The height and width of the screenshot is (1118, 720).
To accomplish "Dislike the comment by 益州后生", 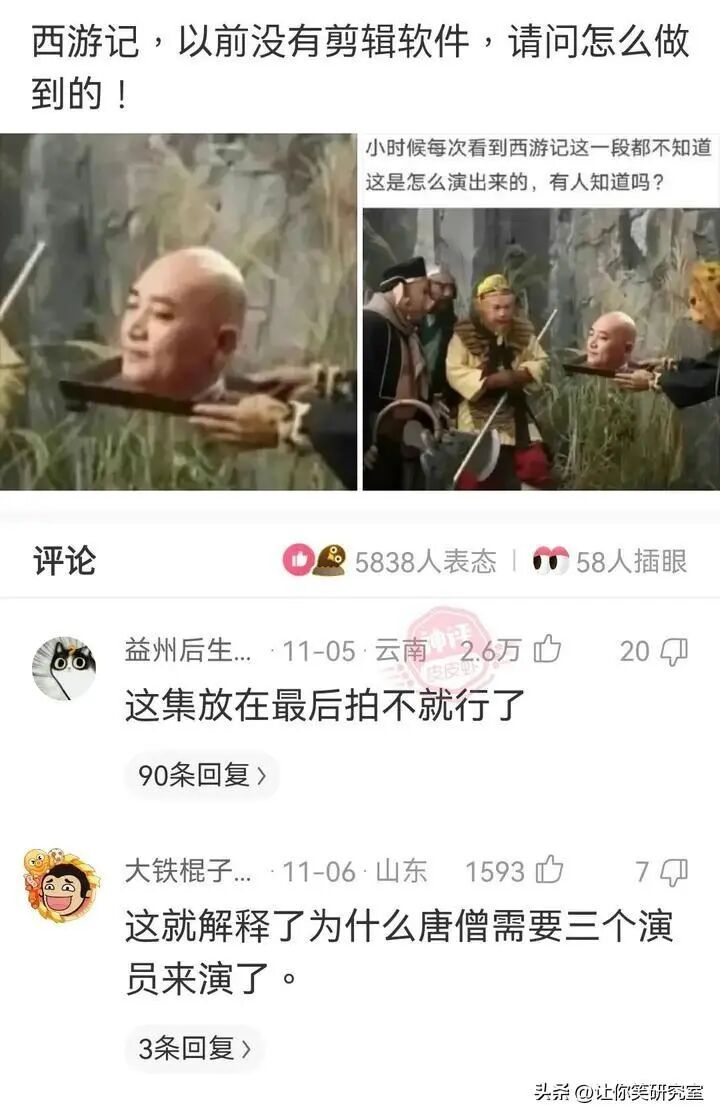I will [x=674, y=651].
